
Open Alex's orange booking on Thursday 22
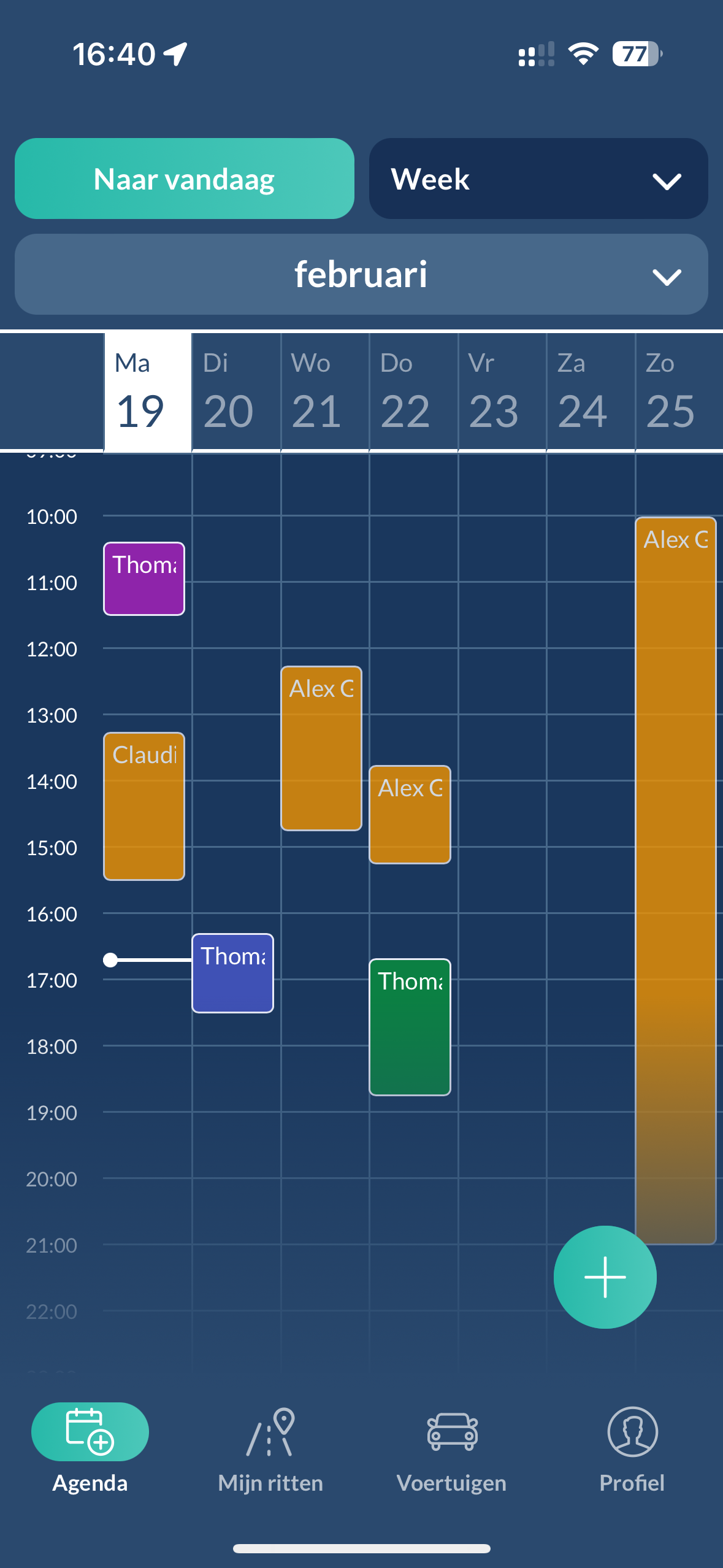pyautogui.click(x=410, y=815)
